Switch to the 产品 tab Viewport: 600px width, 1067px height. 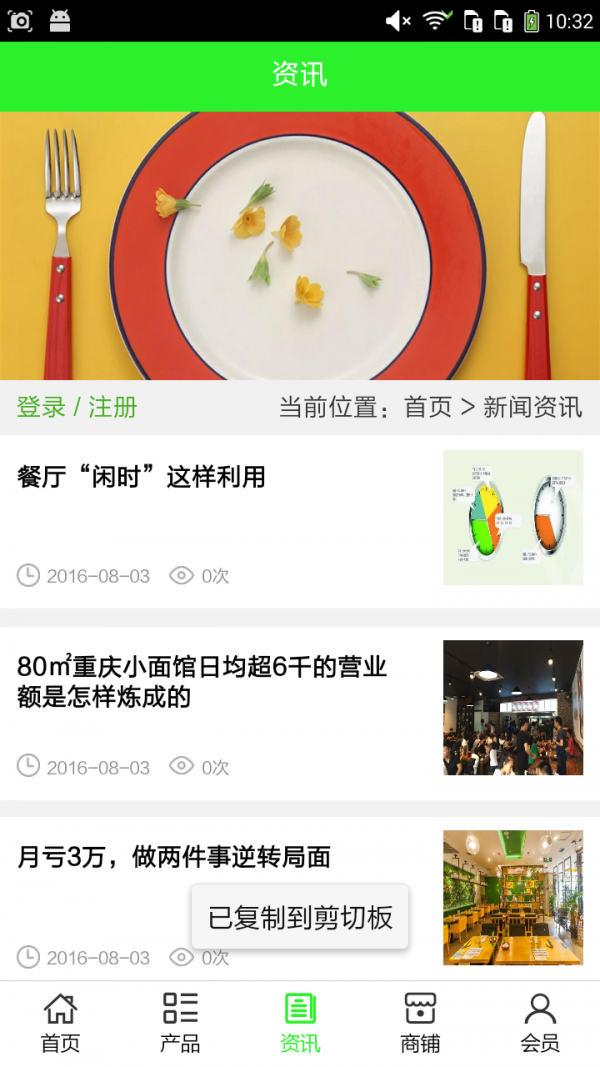coord(180,1023)
